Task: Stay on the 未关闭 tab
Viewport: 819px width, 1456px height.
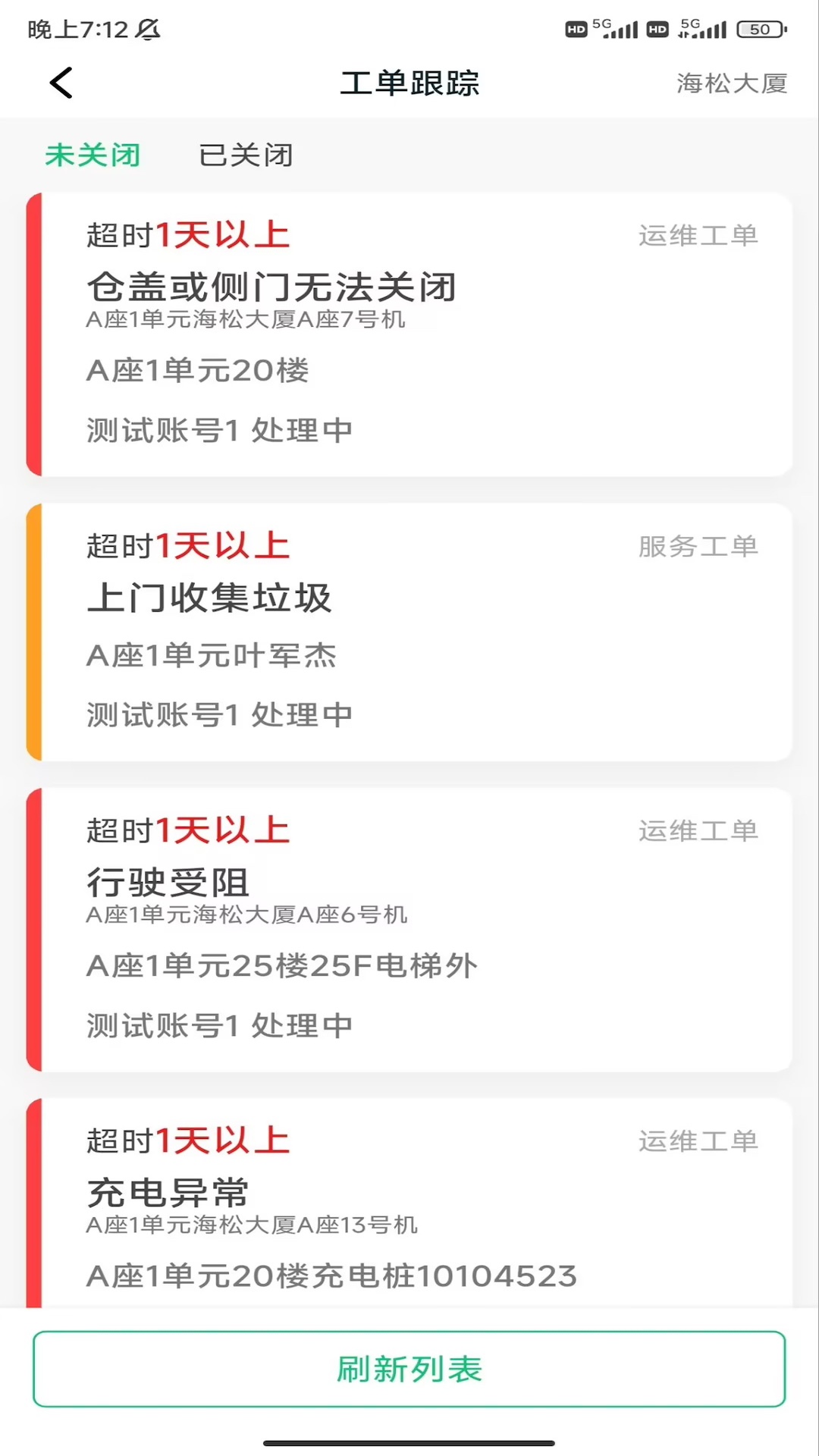Action: coord(93,155)
